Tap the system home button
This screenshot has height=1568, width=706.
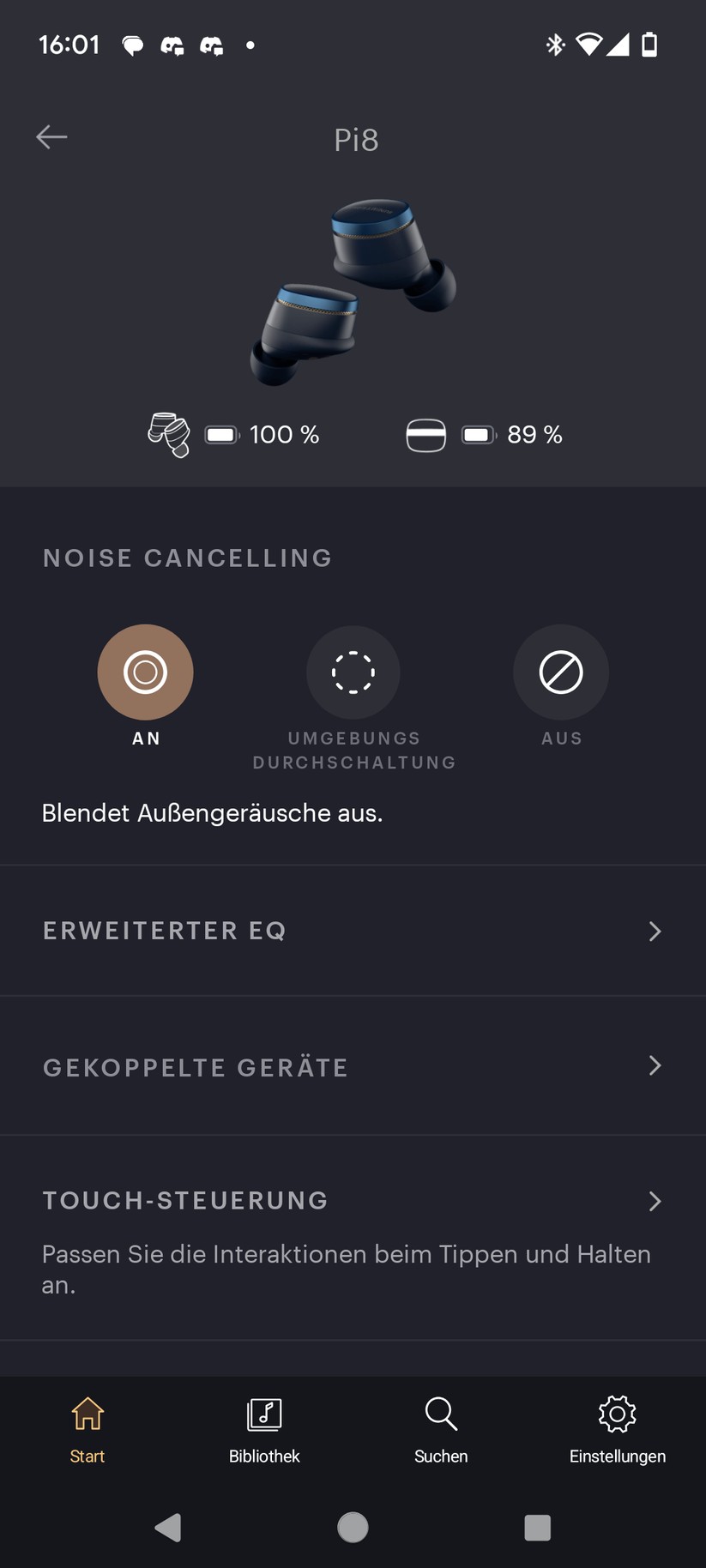[x=353, y=1527]
